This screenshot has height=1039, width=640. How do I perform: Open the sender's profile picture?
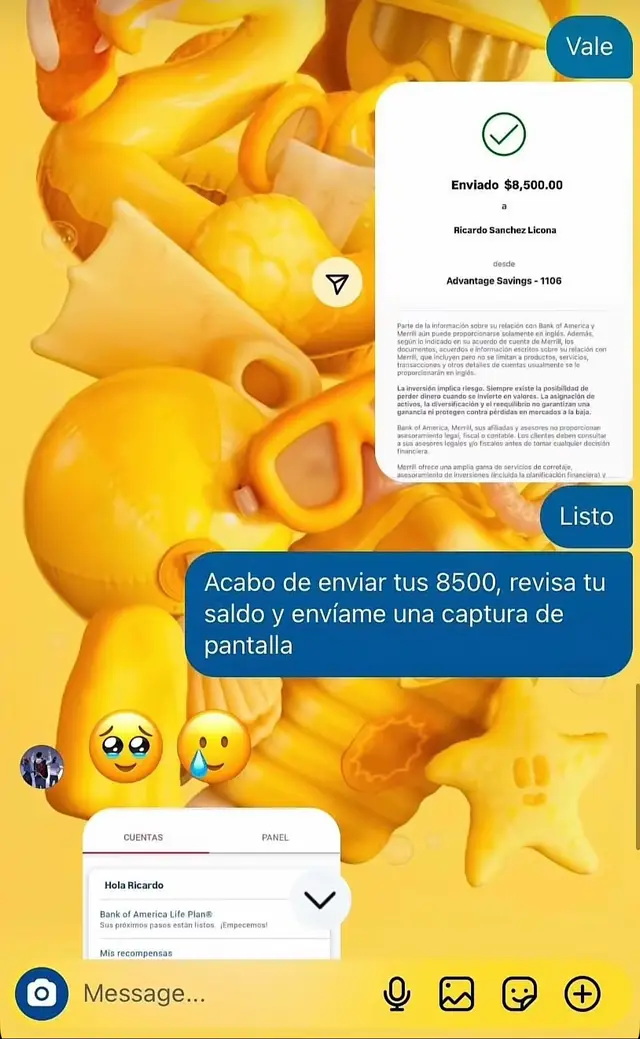coord(42,767)
